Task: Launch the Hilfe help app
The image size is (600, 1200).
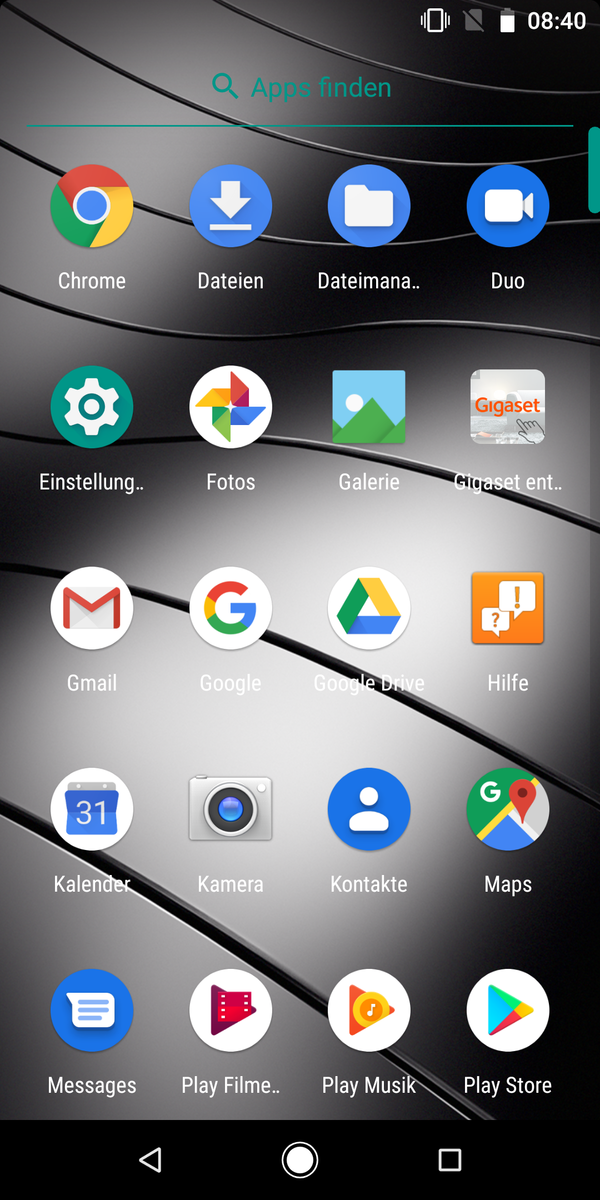Action: click(508, 608)
